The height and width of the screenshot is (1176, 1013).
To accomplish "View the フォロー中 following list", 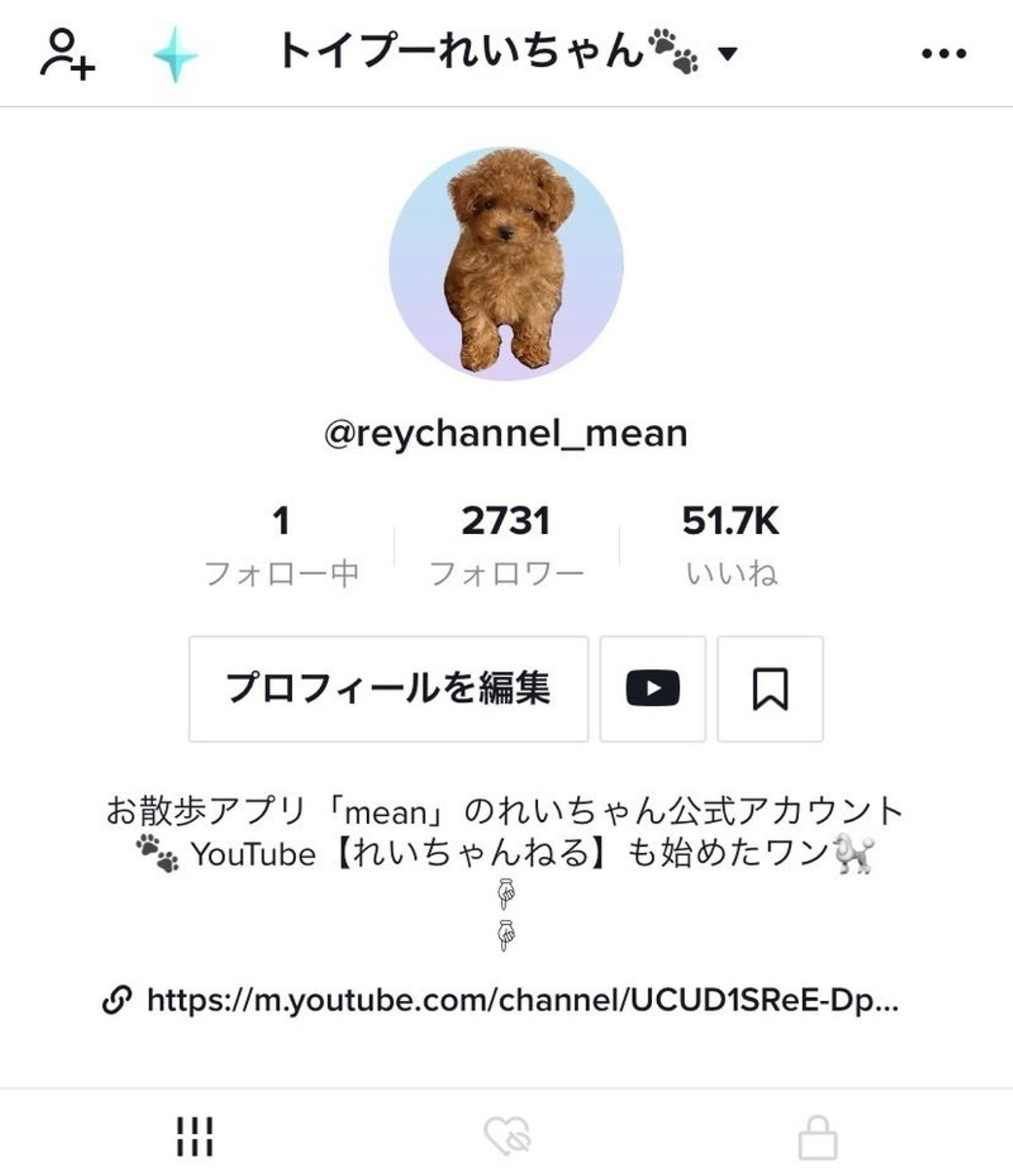I will tap(281, 545).
